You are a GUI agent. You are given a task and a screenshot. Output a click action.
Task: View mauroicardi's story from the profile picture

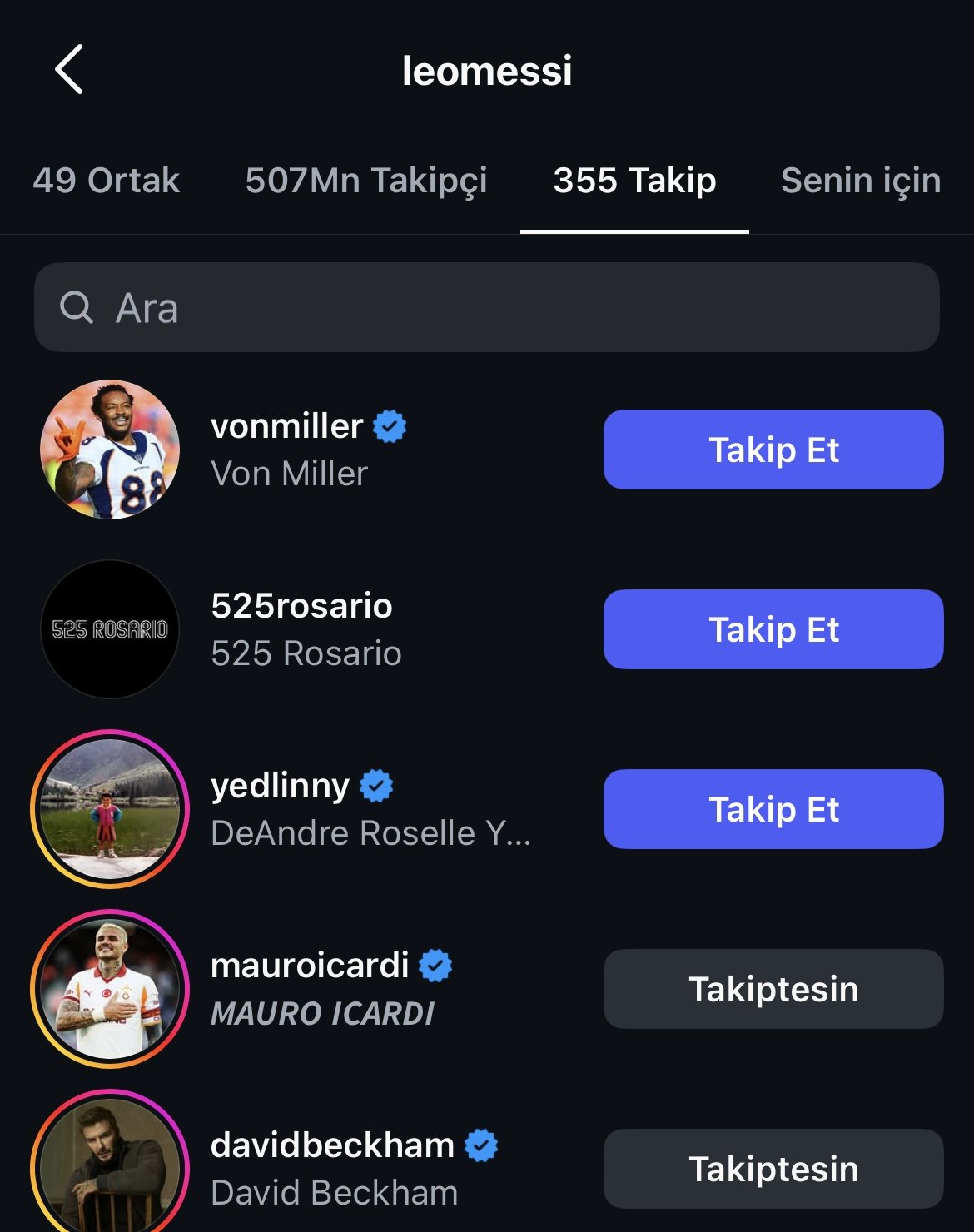point(110,989)
